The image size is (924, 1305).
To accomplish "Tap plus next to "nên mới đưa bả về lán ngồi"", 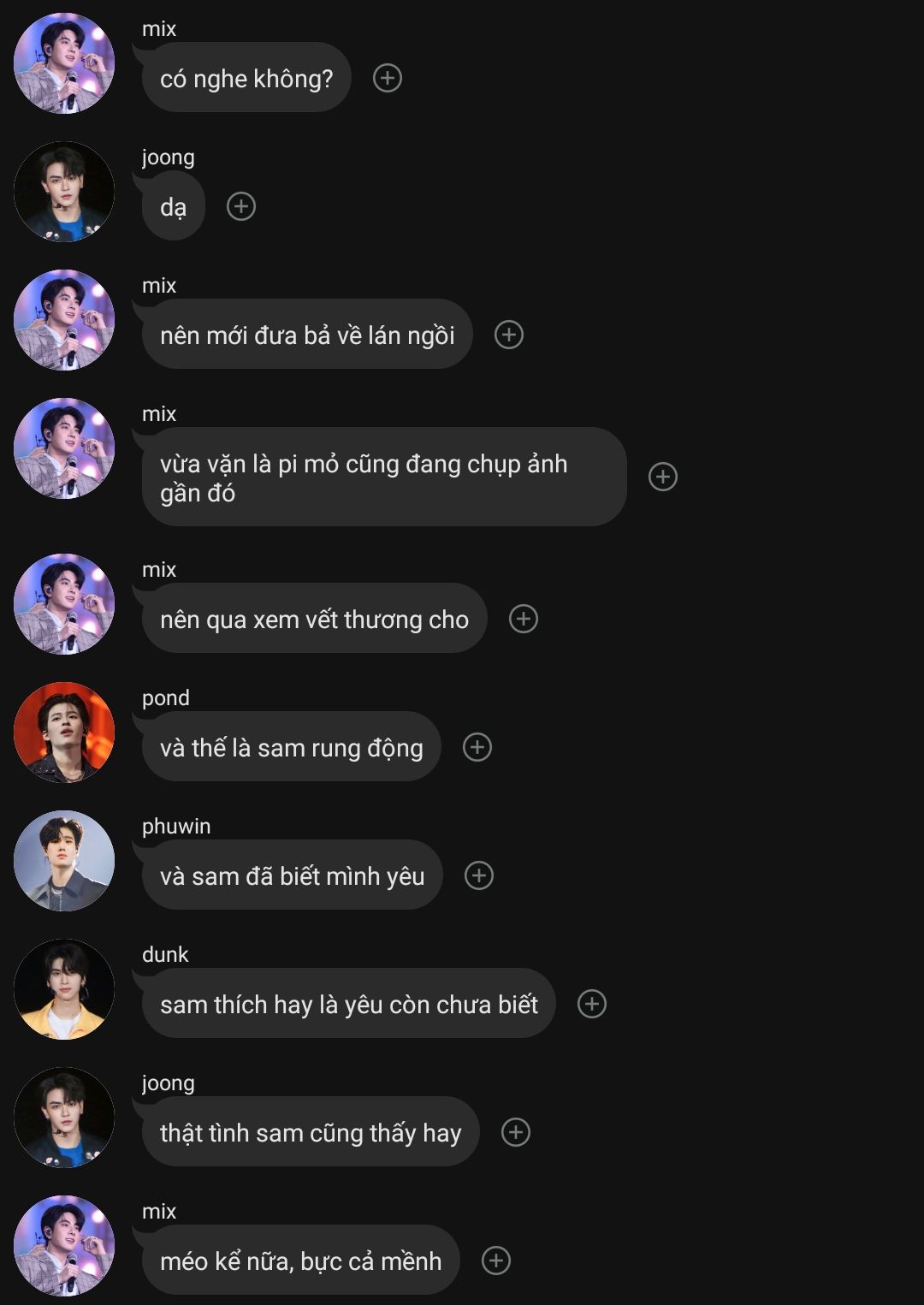I will (x=509, y=335).
